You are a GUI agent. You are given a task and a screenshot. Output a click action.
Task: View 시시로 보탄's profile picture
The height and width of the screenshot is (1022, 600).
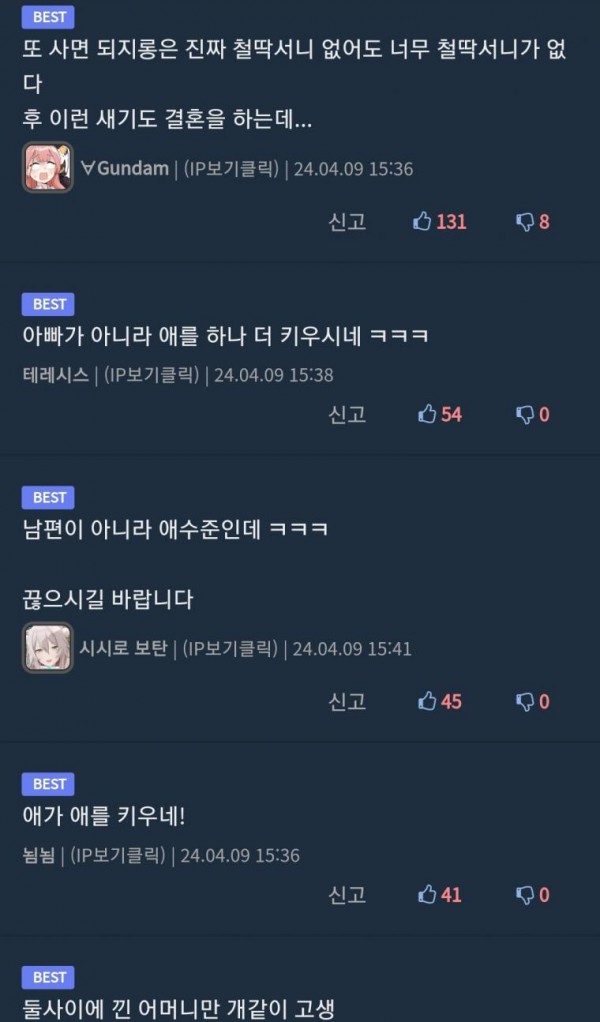click(x=48, y=647)
